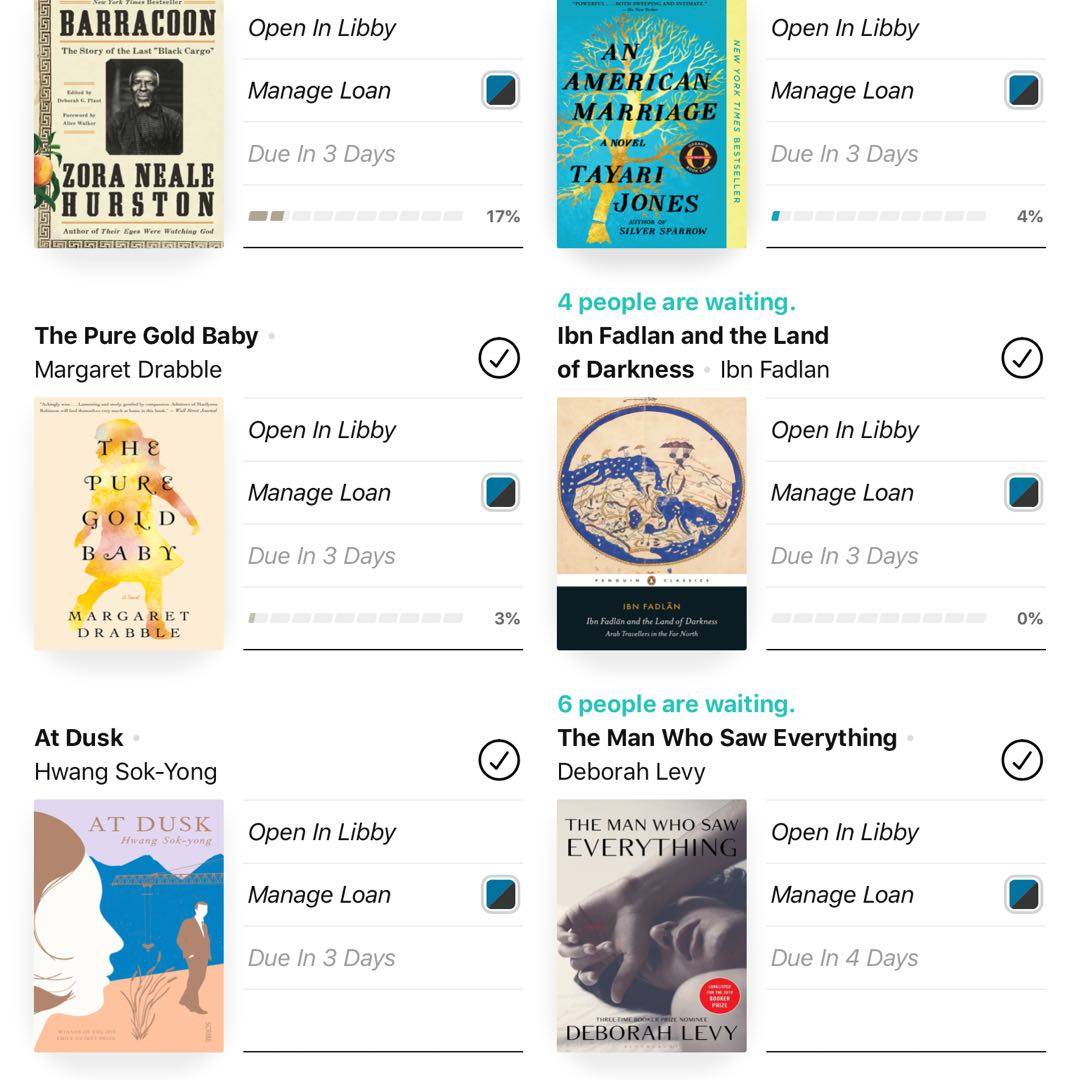This screenshot has width=1080, height=1080.
Task: Tap the checkmark for The Pure Gold Baby
Action: [499, 358]
